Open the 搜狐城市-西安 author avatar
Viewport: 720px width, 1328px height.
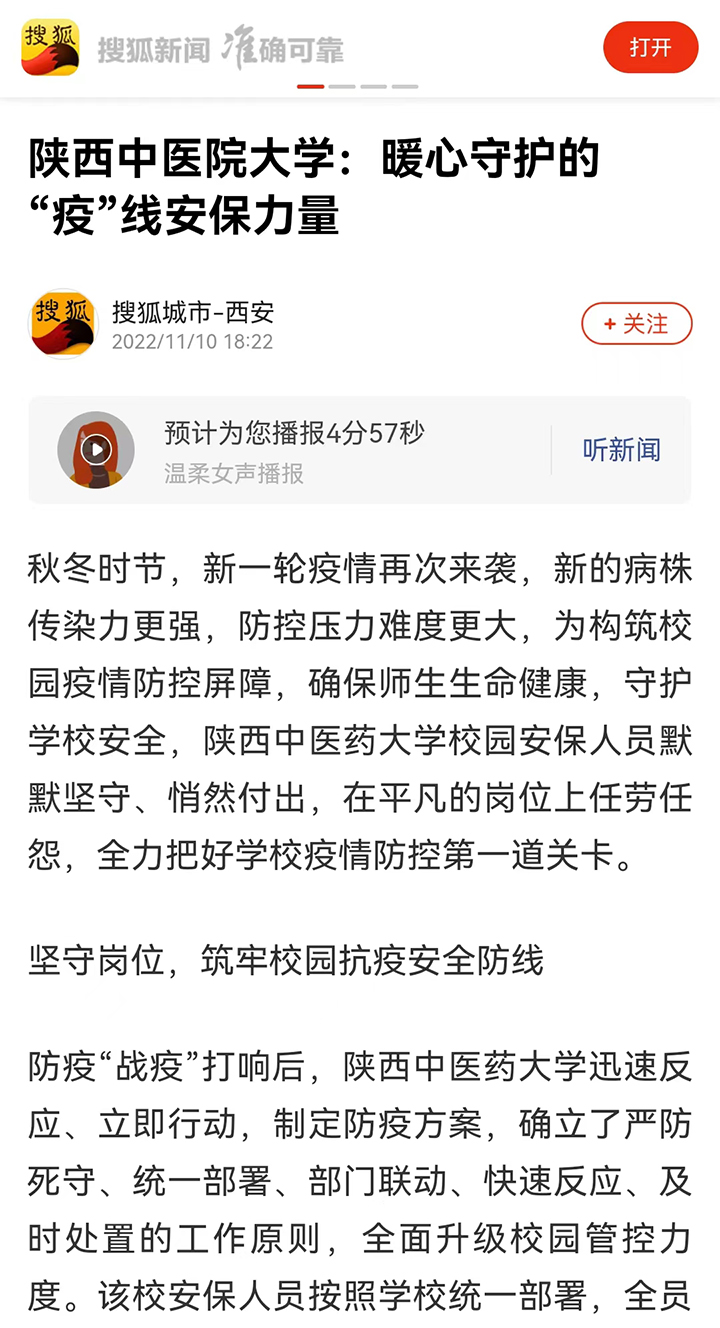click(64, 324)
